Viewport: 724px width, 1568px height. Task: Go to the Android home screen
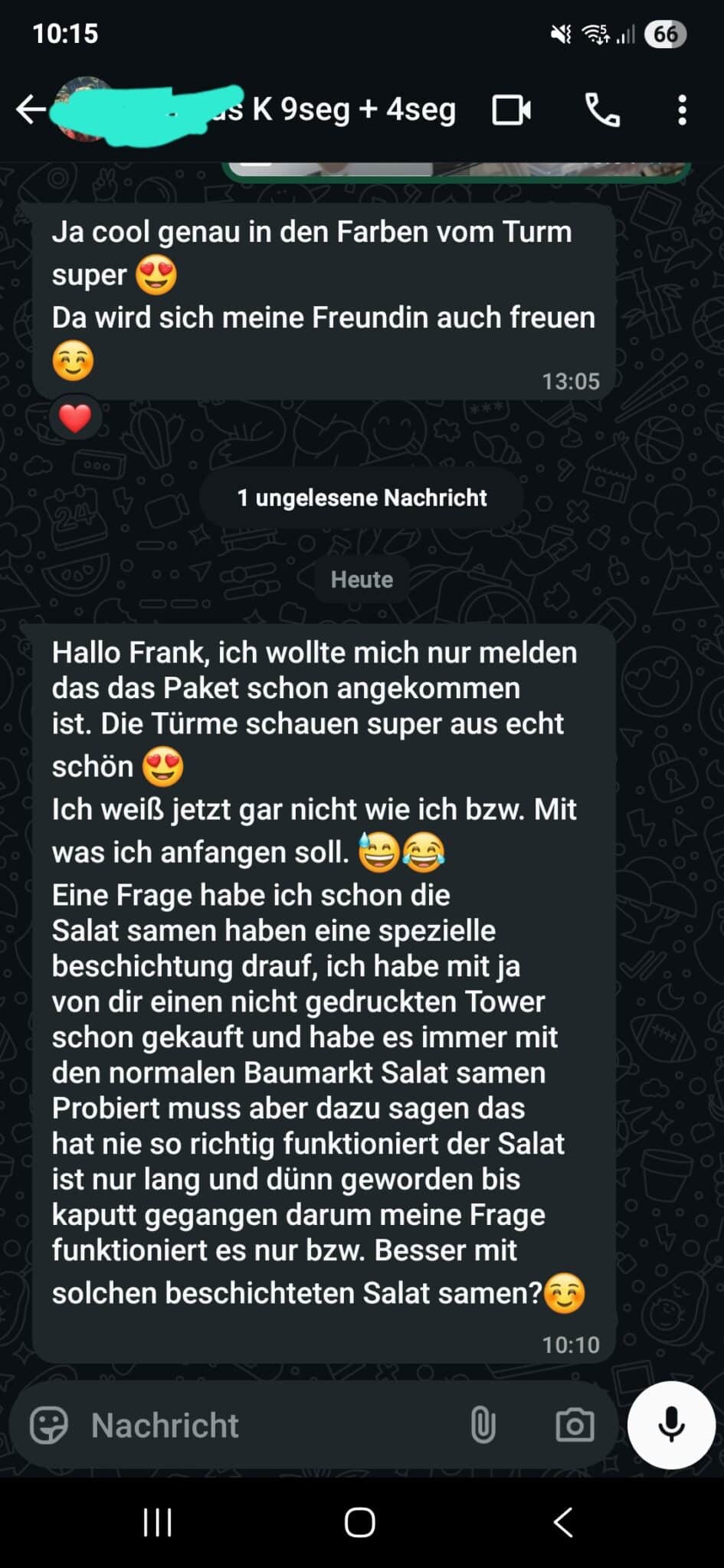tap(360, 1523)
